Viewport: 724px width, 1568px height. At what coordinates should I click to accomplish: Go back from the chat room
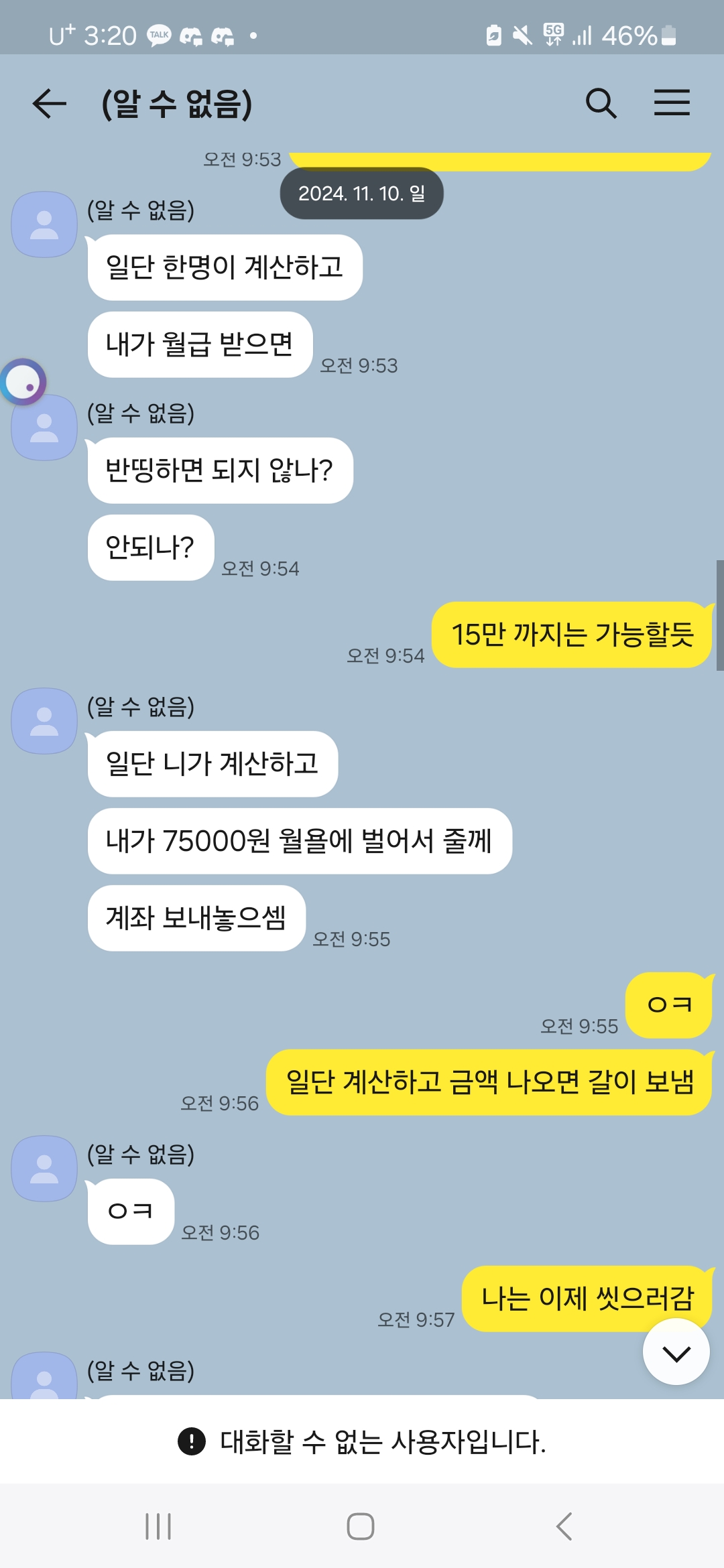click(x=50, y=104)
